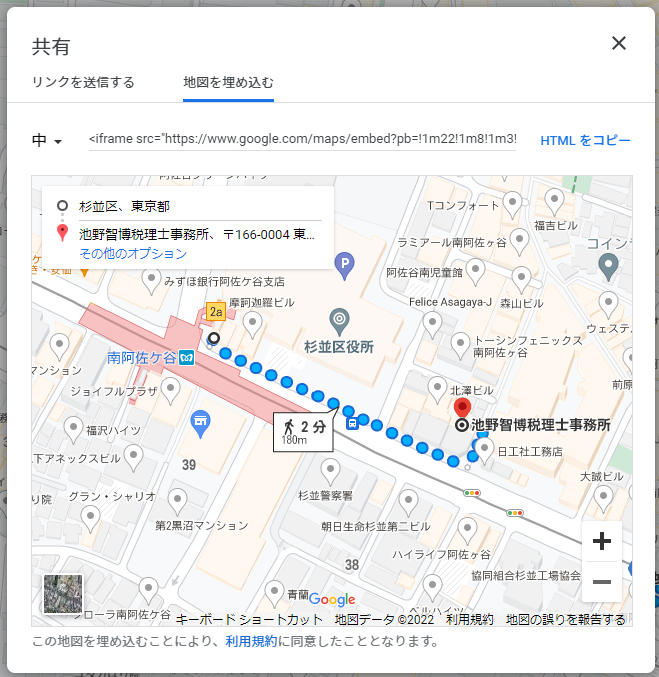Zoom in on the embedded map
Viewport: 659px width, 677px height.
[x=601, y=541]
